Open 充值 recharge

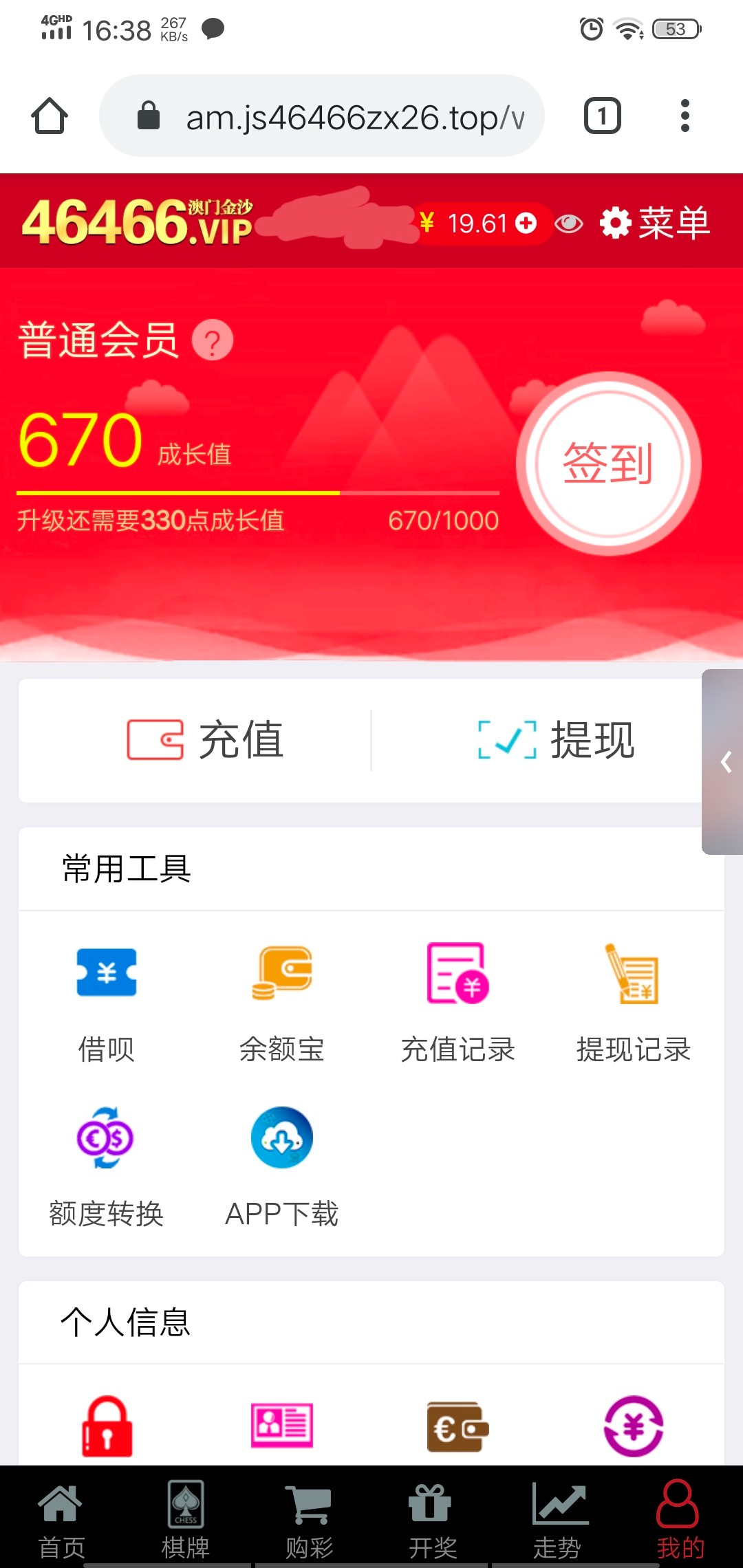[x=205, y=740]
